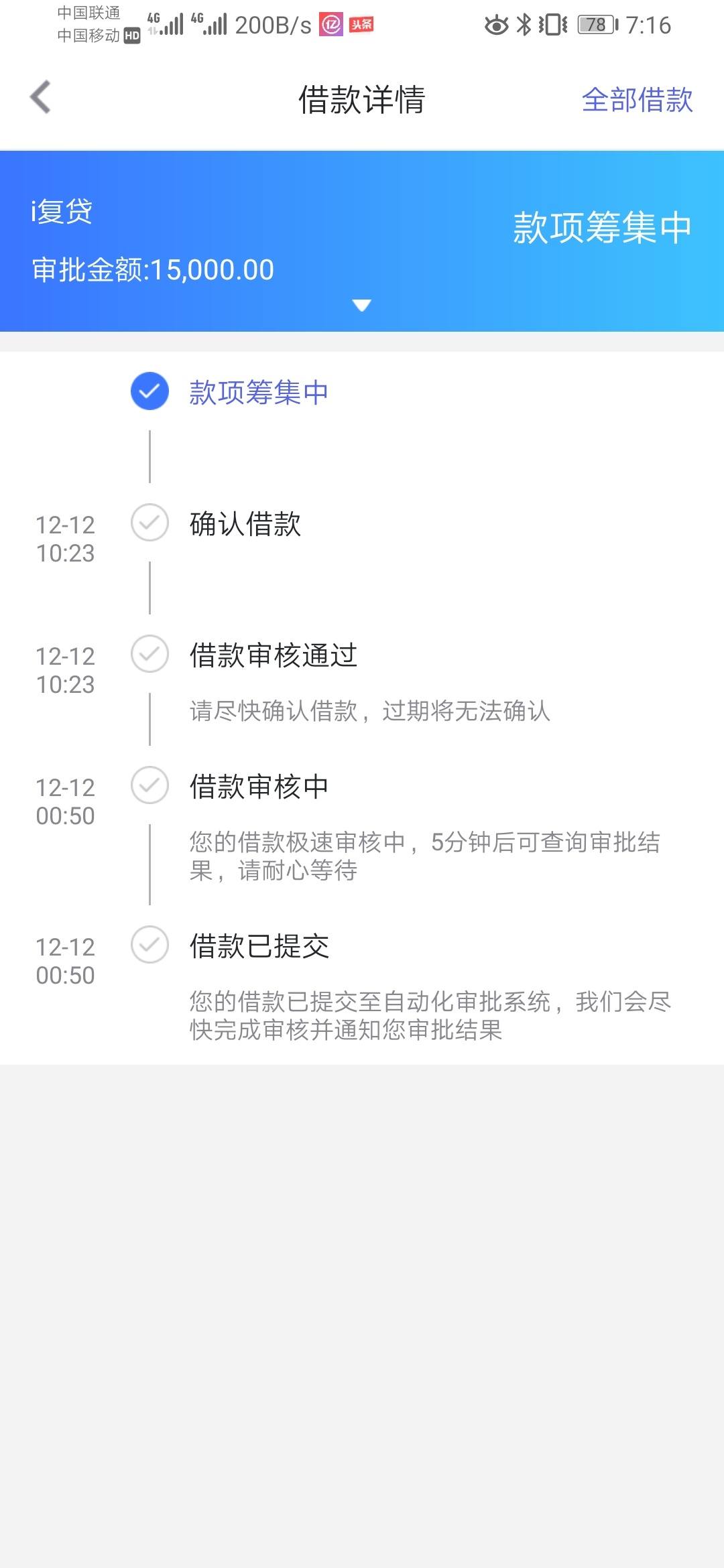Open 全部借款 to view all loans
This screenshot has width=724, height=1568.
[637, 101]
